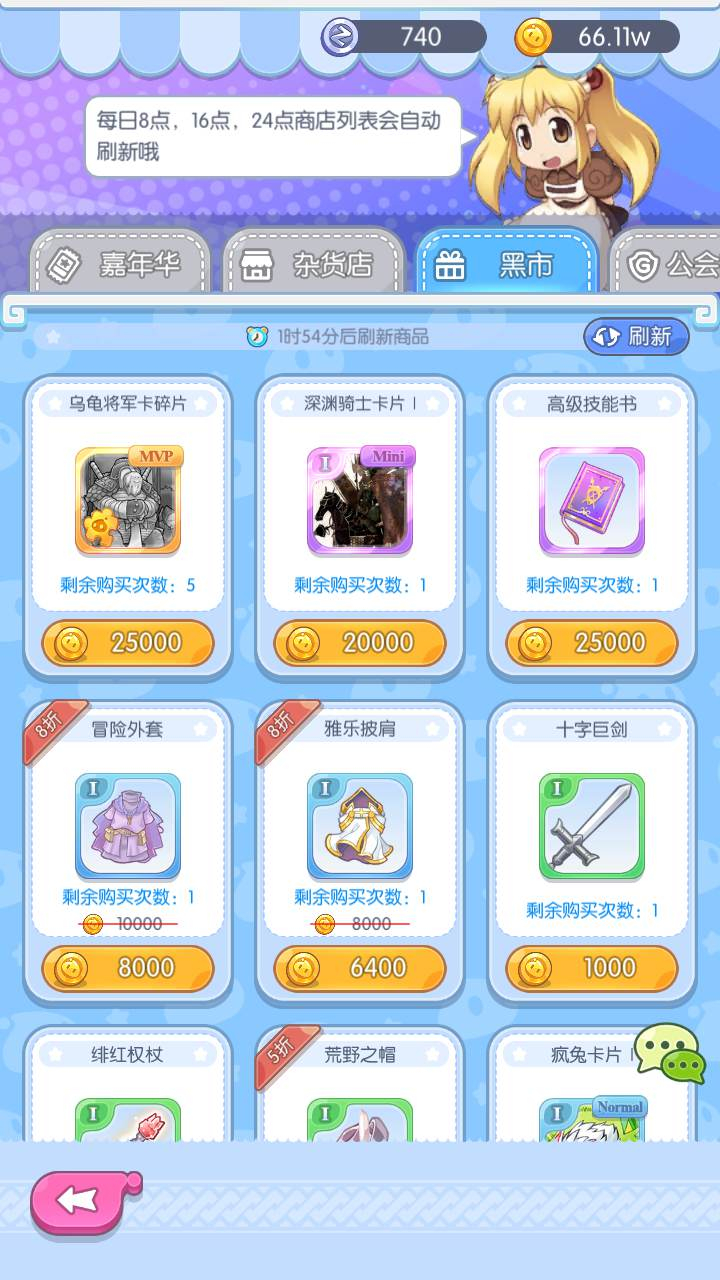Buy 乌龟将军卡碎片 for 25000 coins
This screenshot has width=720, height=1280.
(128, 643)
